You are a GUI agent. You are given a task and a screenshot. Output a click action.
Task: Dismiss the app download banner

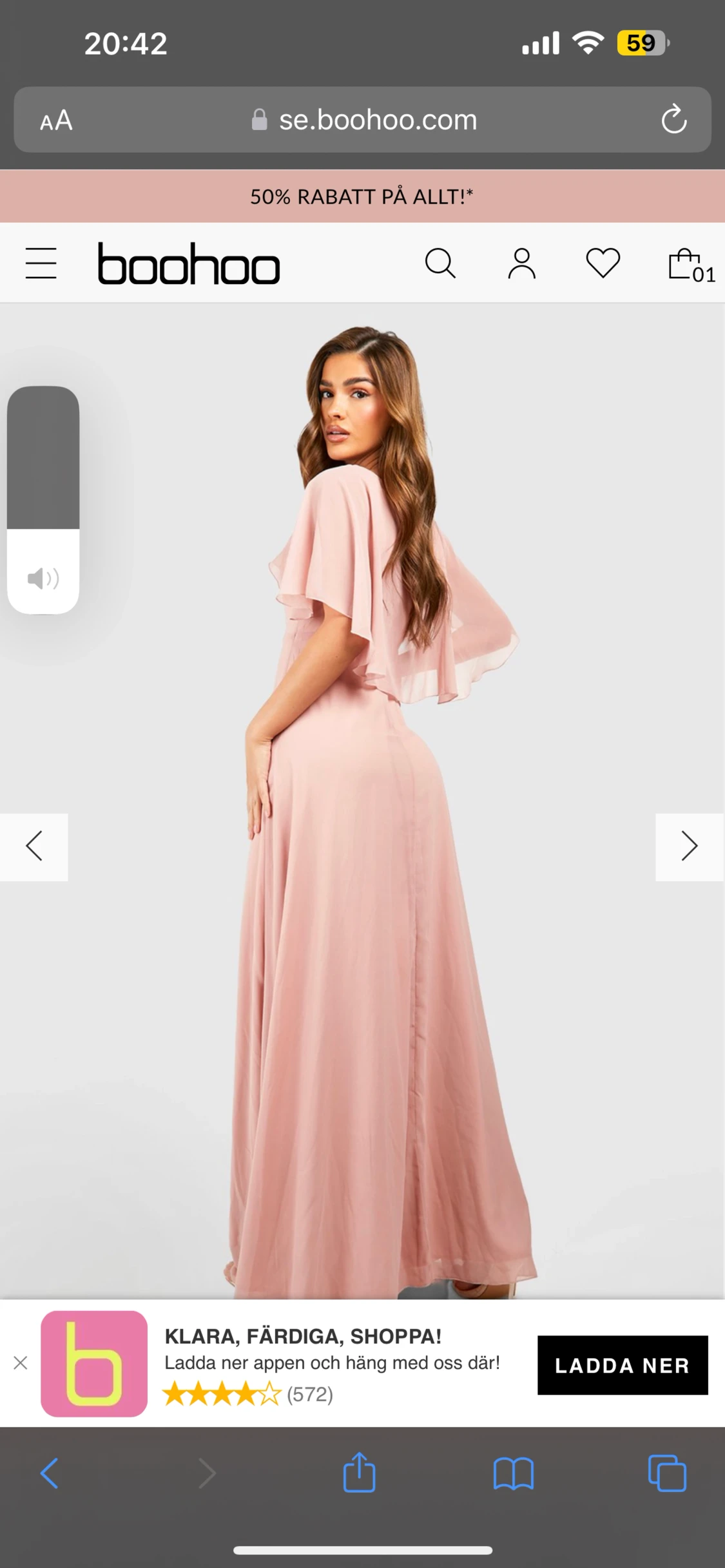(21, 1362)
